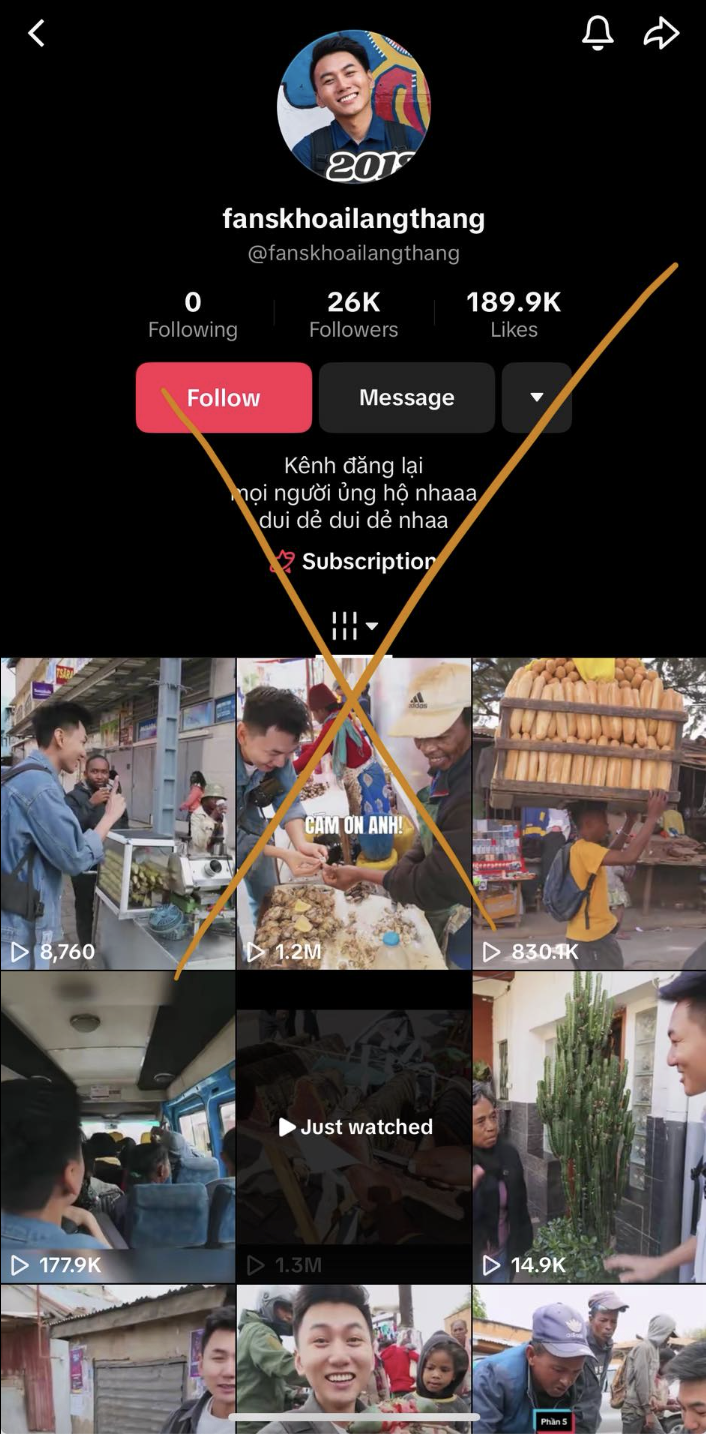Expand the suggested accounts dropdown arrow
This screenshot has width=706, height=1434.
[x=537, y=397]
